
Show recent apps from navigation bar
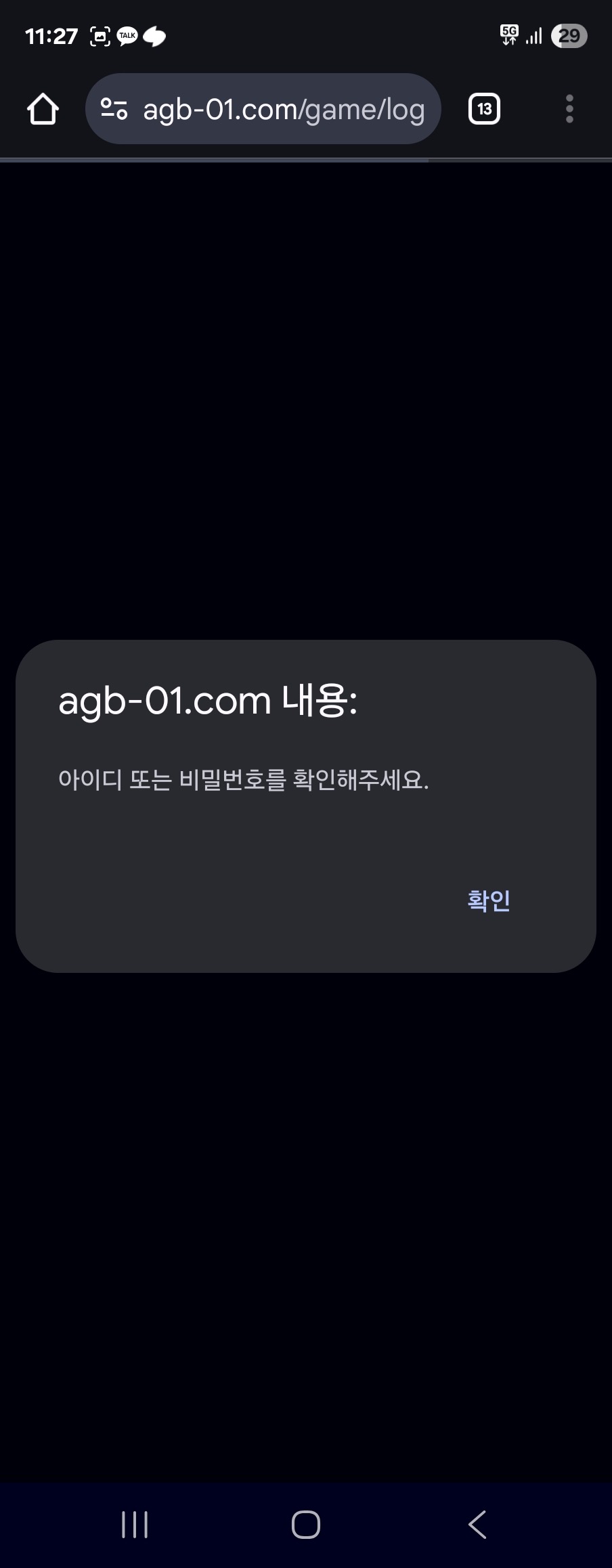tap(135, 1525)
